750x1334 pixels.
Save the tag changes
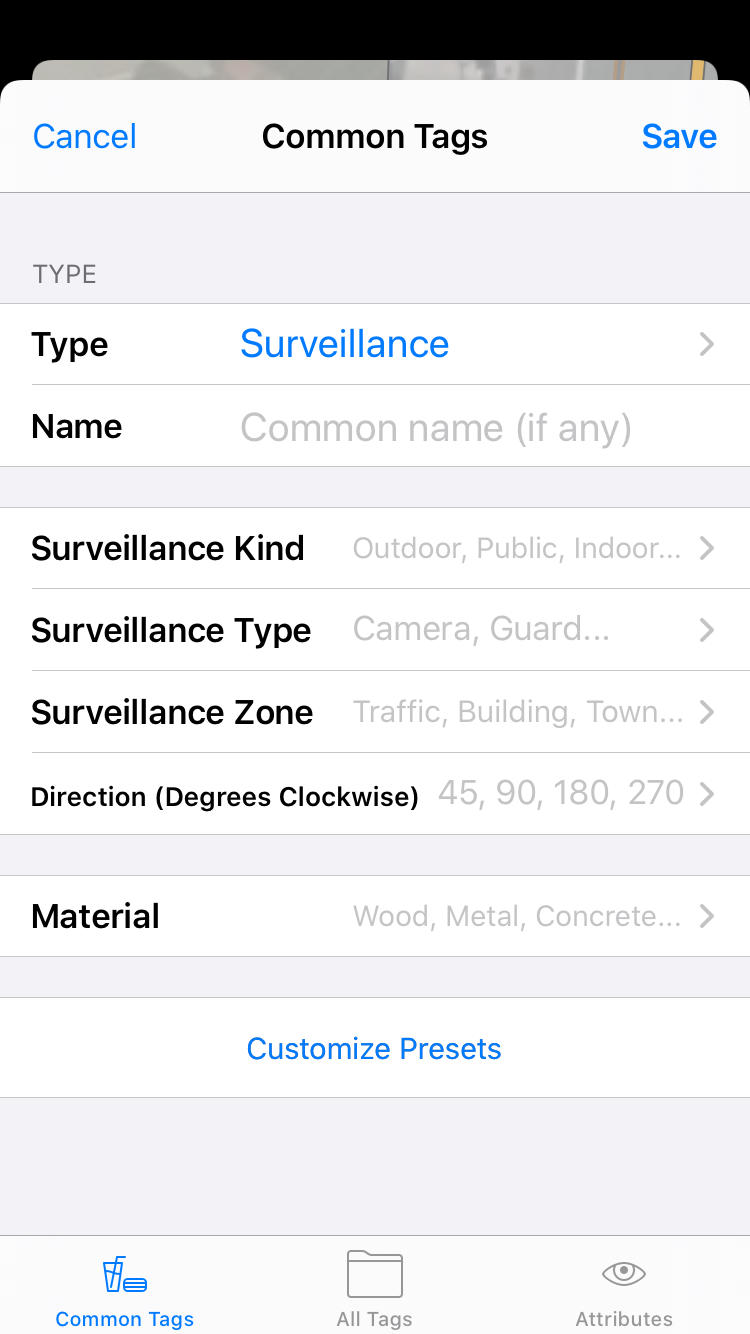click(x=679, y=137)
